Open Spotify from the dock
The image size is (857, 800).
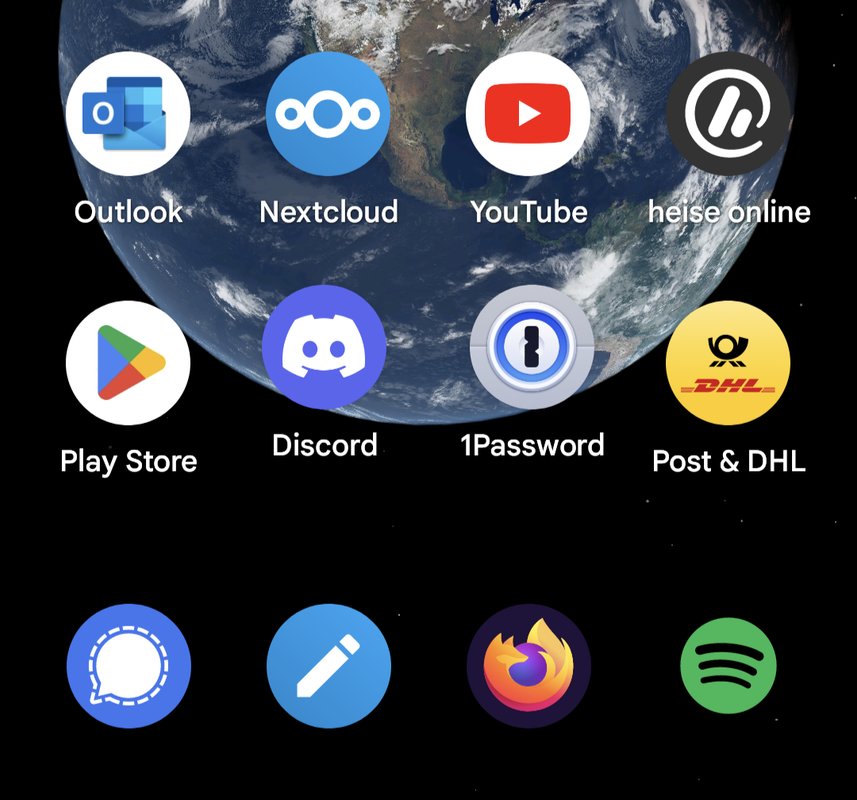coord(728,666)
